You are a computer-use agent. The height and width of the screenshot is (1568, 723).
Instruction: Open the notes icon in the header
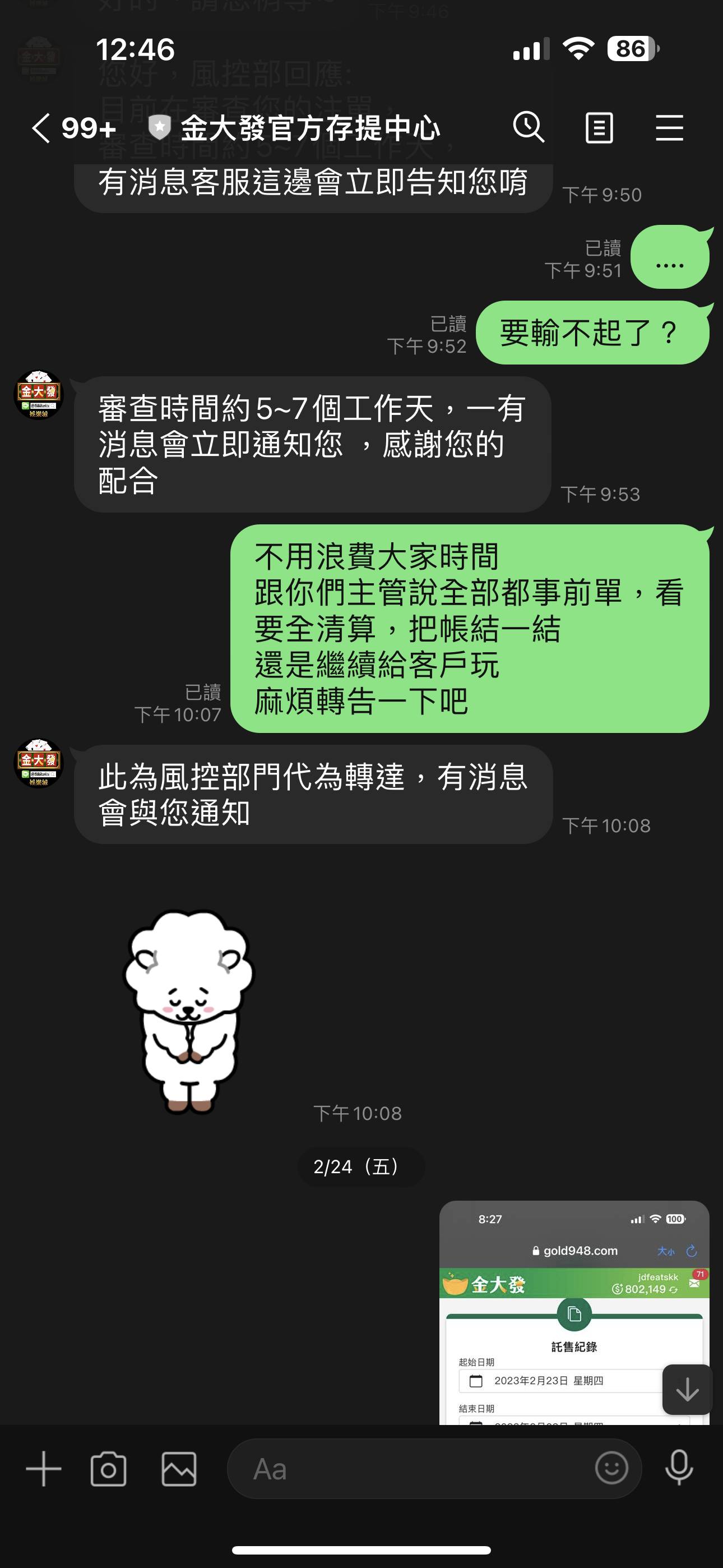click(x=599, y=128)
